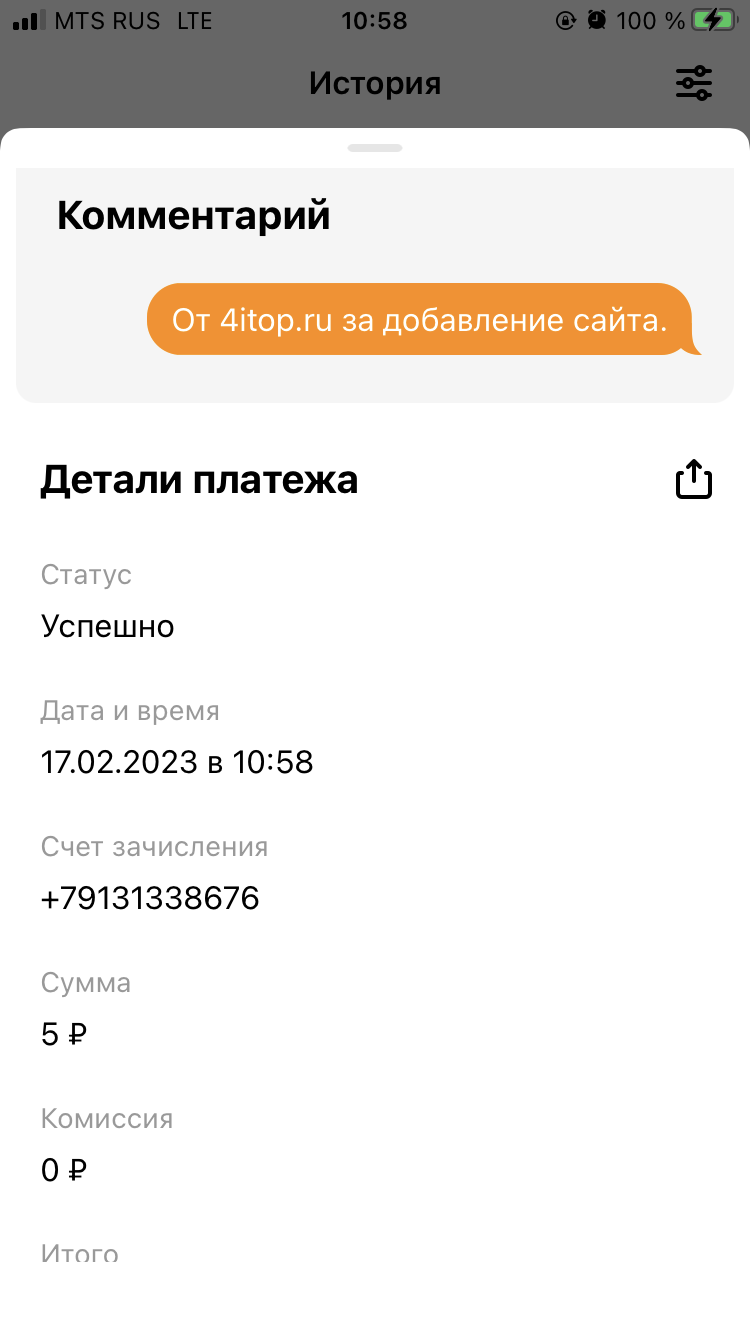Open the history filter settings icon
The width and height of the screenshot is (750, 1334).
693,83
